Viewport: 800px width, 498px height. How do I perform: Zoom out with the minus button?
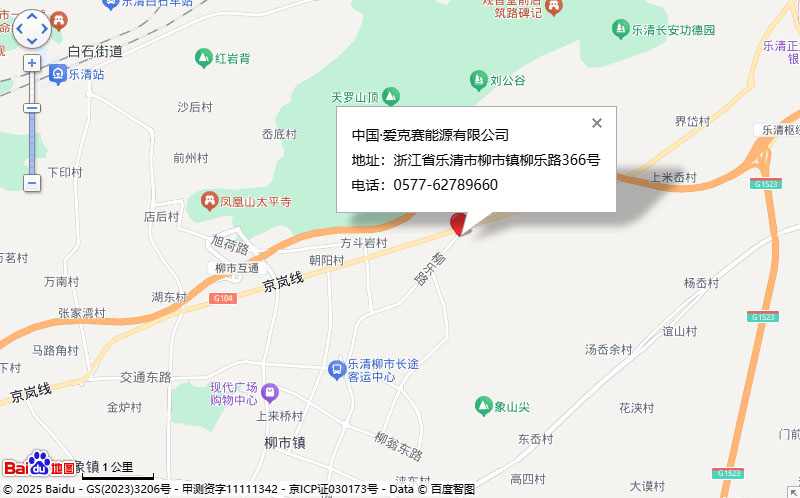click(x=32, y=183)
